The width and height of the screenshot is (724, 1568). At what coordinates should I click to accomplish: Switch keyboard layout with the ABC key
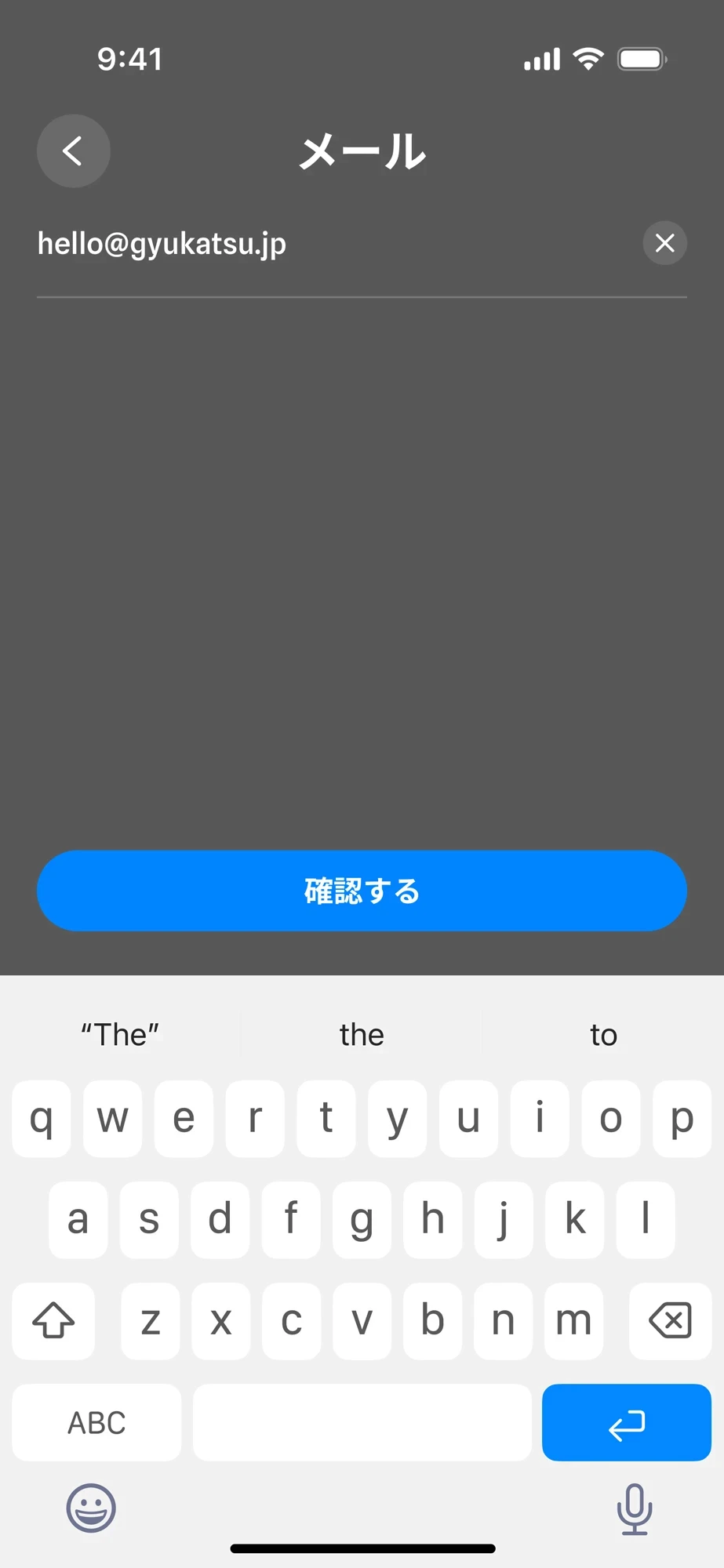96,1422
